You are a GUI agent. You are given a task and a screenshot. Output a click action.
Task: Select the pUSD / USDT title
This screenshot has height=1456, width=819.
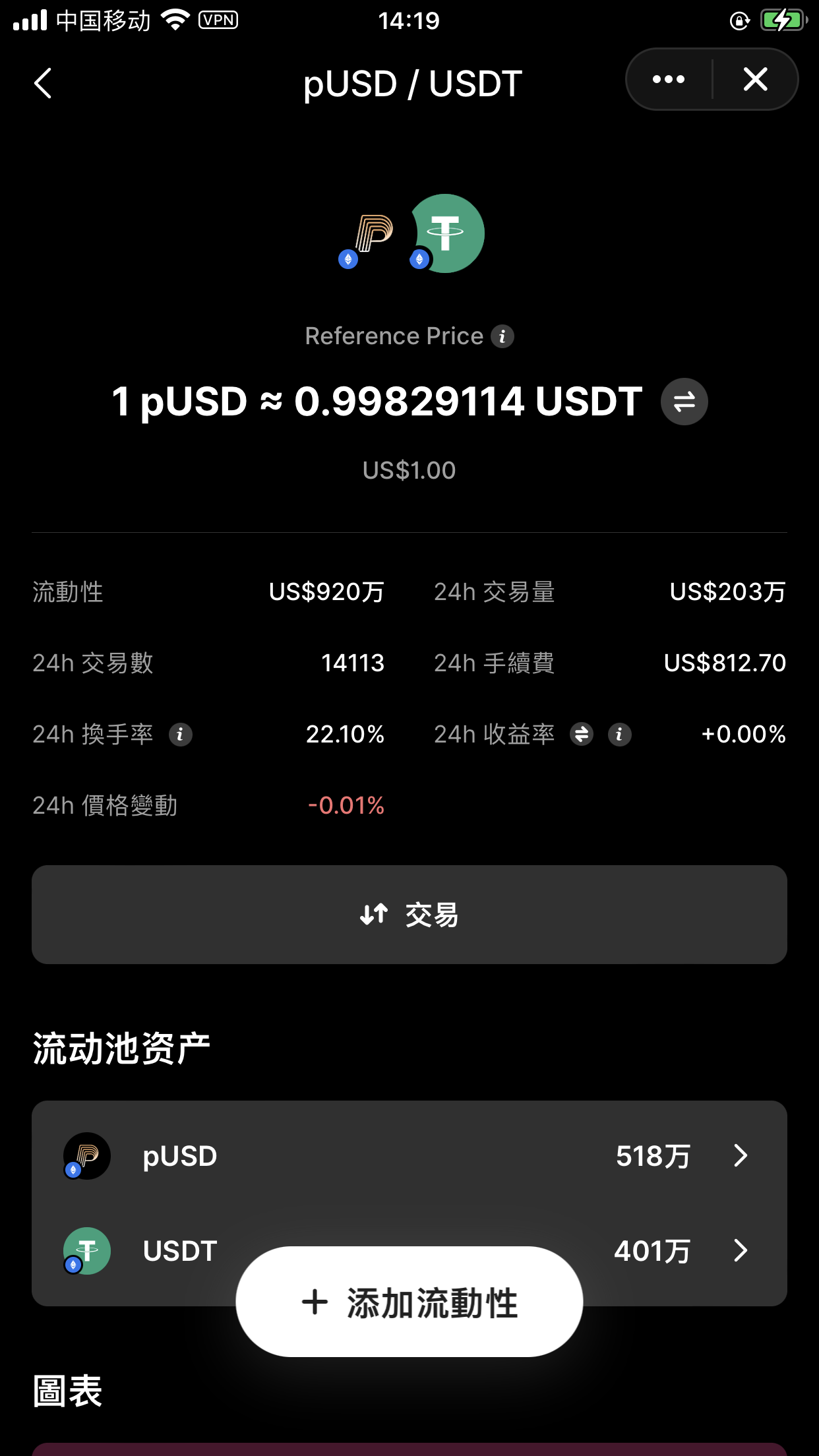coord(409,82)
